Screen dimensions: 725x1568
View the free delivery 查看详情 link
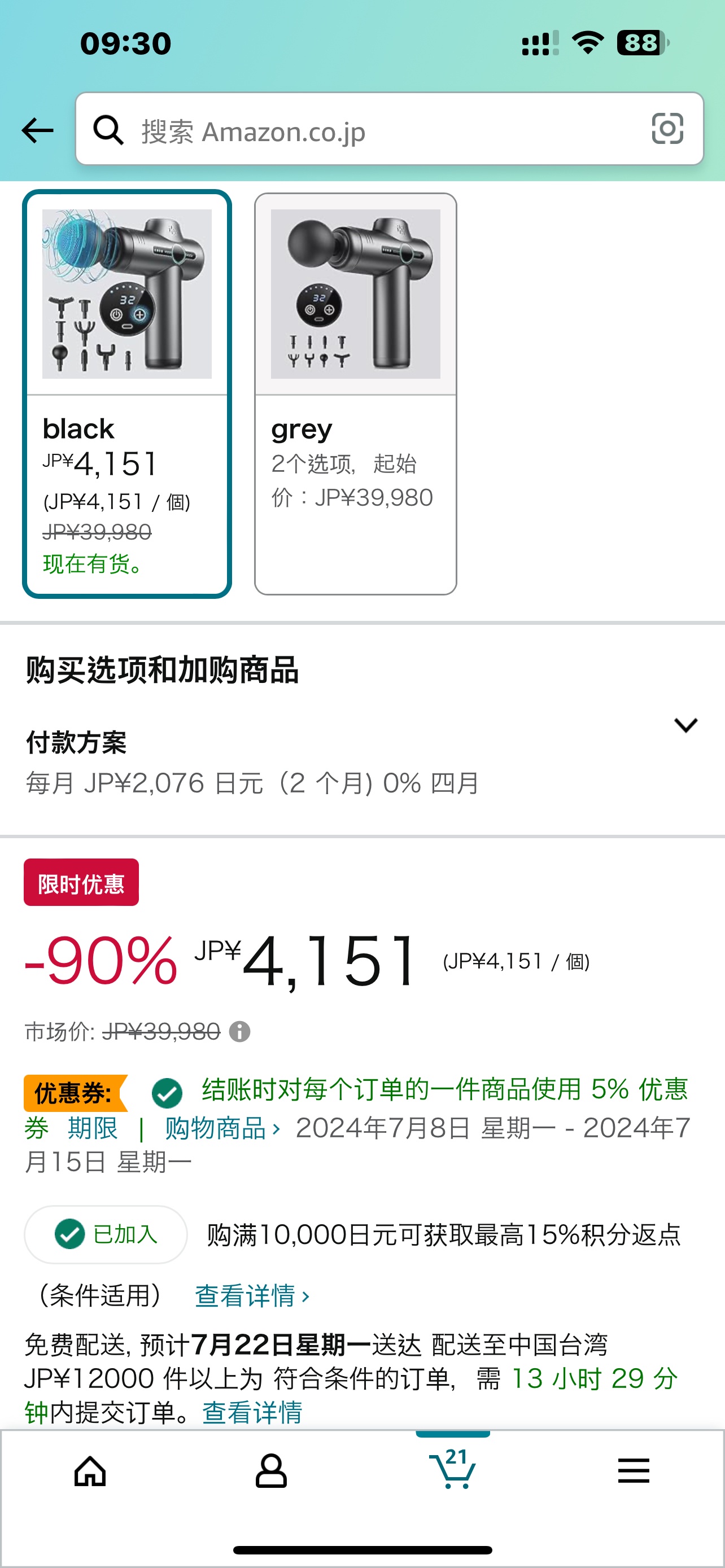coord(252,1412)
